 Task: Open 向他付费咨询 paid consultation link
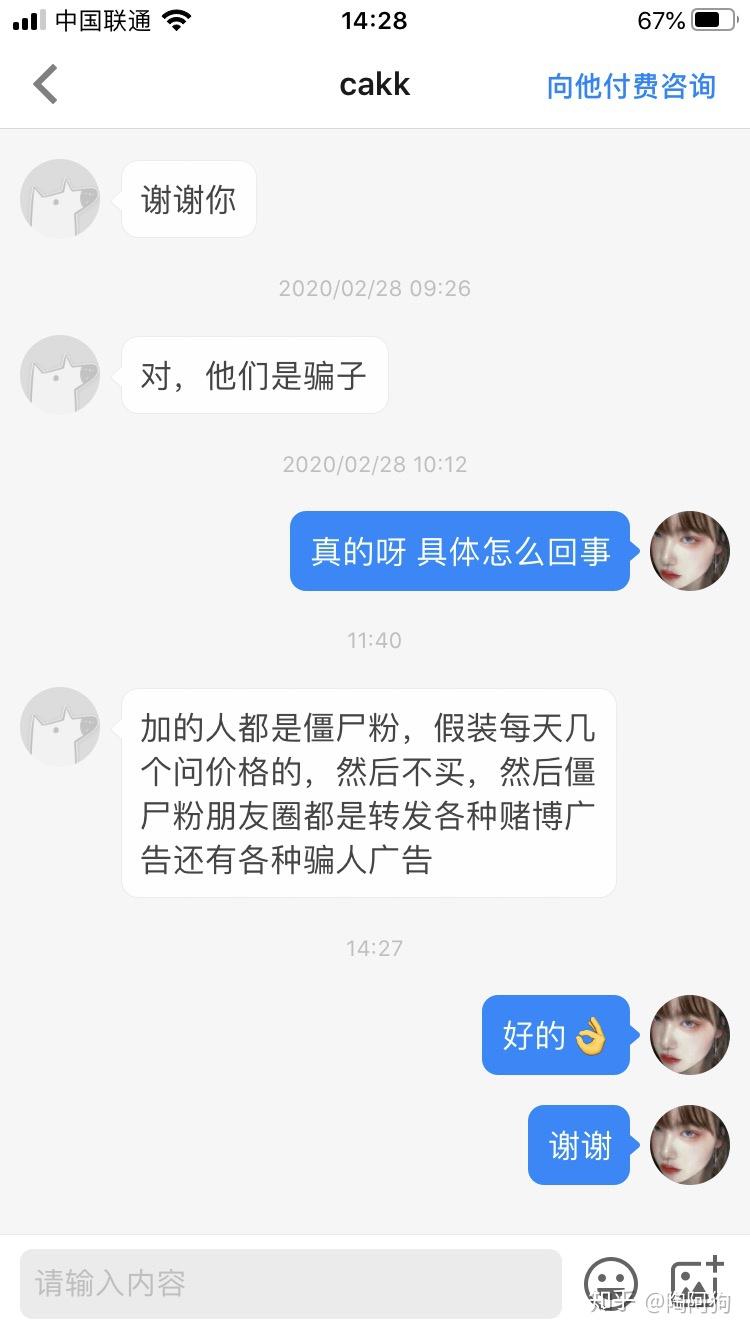pos(631,86)
